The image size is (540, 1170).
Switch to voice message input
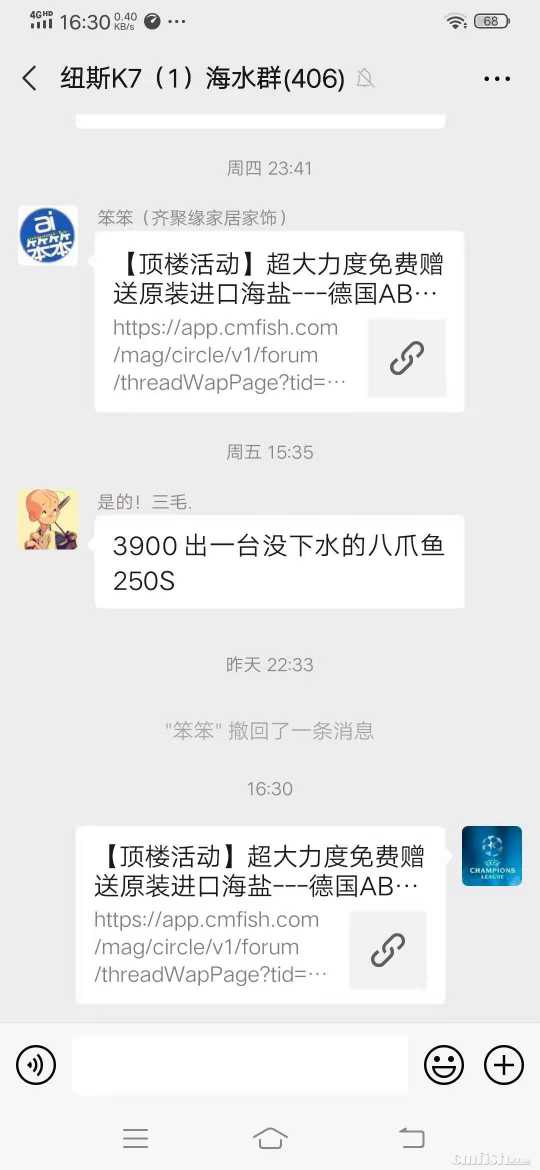coord(36,1065)
